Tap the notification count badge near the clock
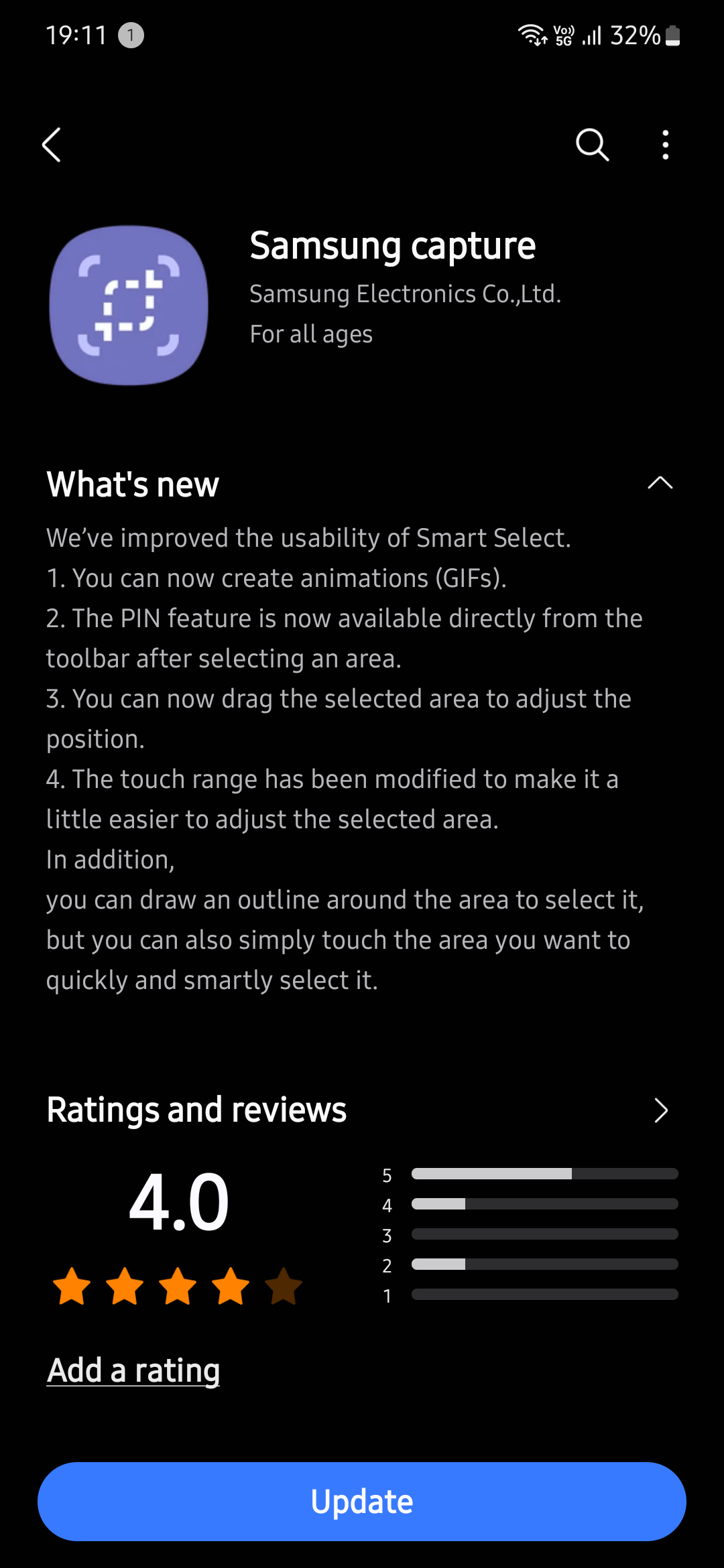Screen dimensions: 724x1568 pyautogui.click(x=131, y=35)
